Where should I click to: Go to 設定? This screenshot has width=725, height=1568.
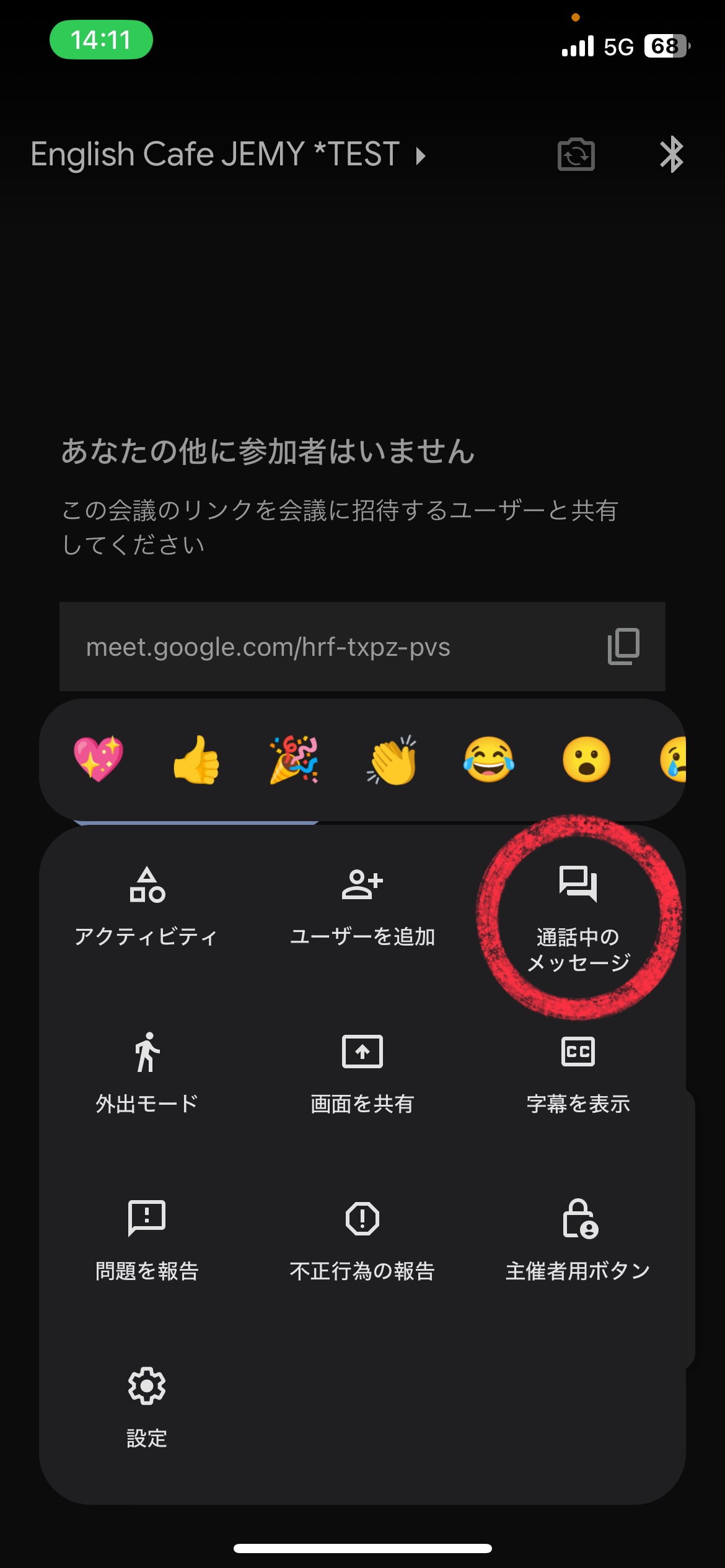(x=147, y=1407)
